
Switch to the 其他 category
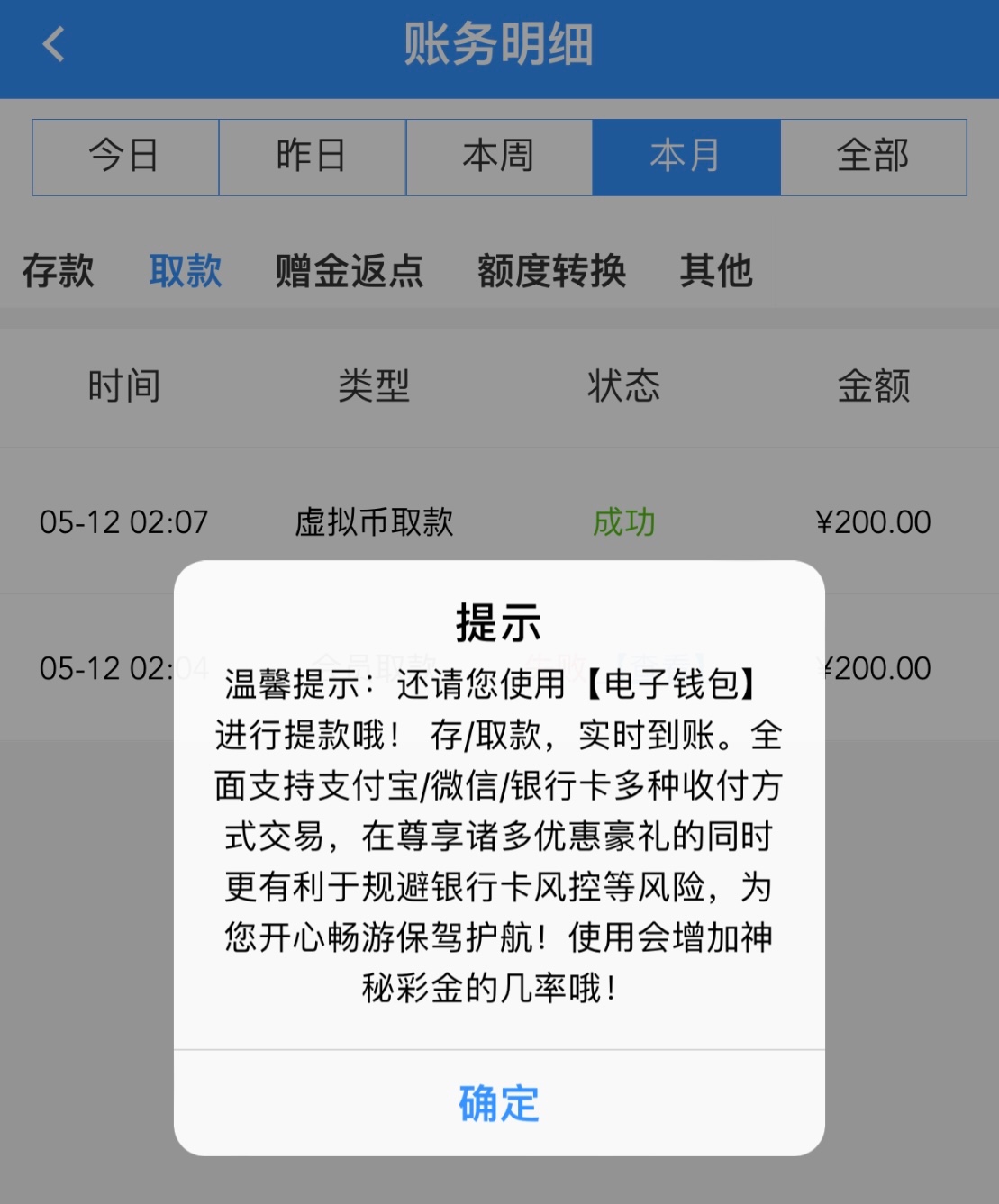pos(716,271)
